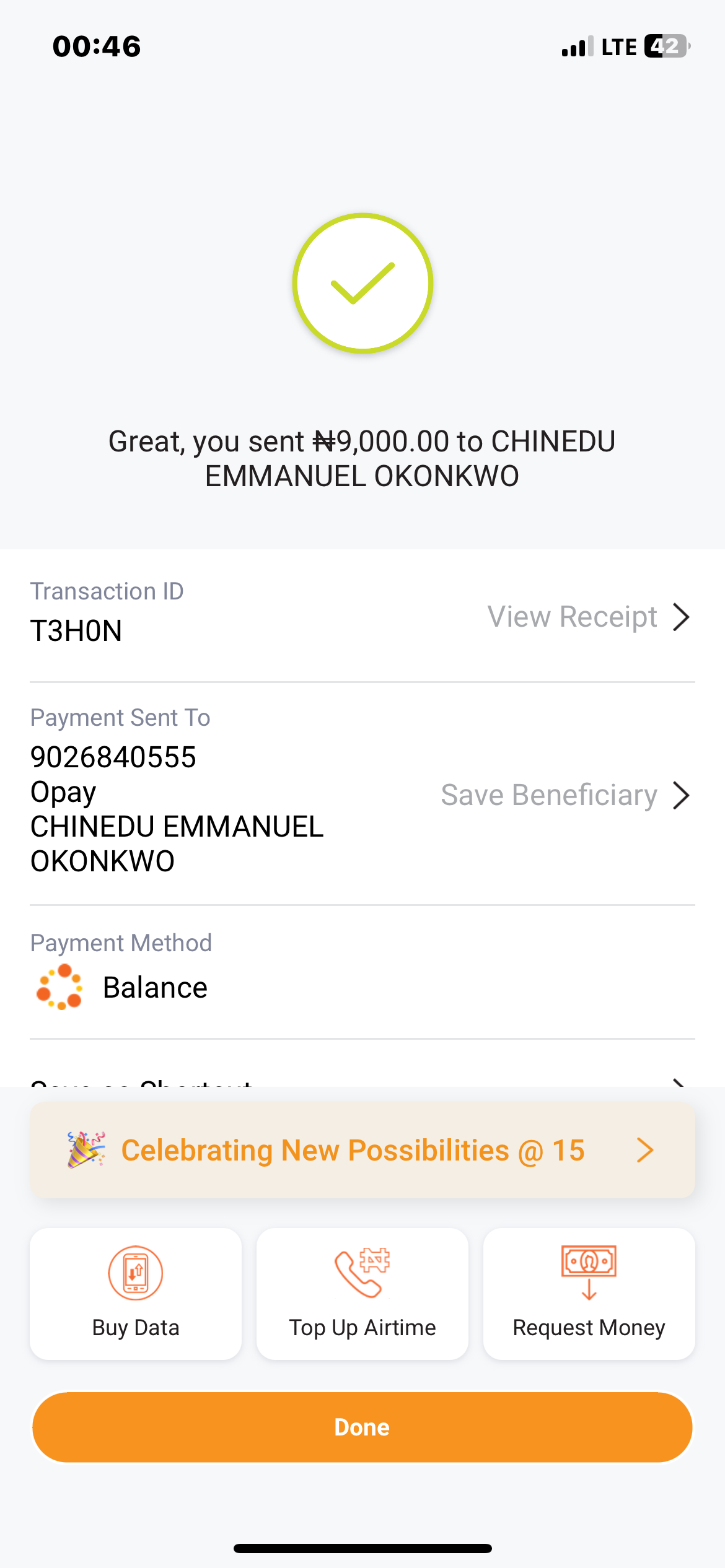Open the Celebrating New Possibilities banner
This screenshot has width=725, height=1568.
362,1151
